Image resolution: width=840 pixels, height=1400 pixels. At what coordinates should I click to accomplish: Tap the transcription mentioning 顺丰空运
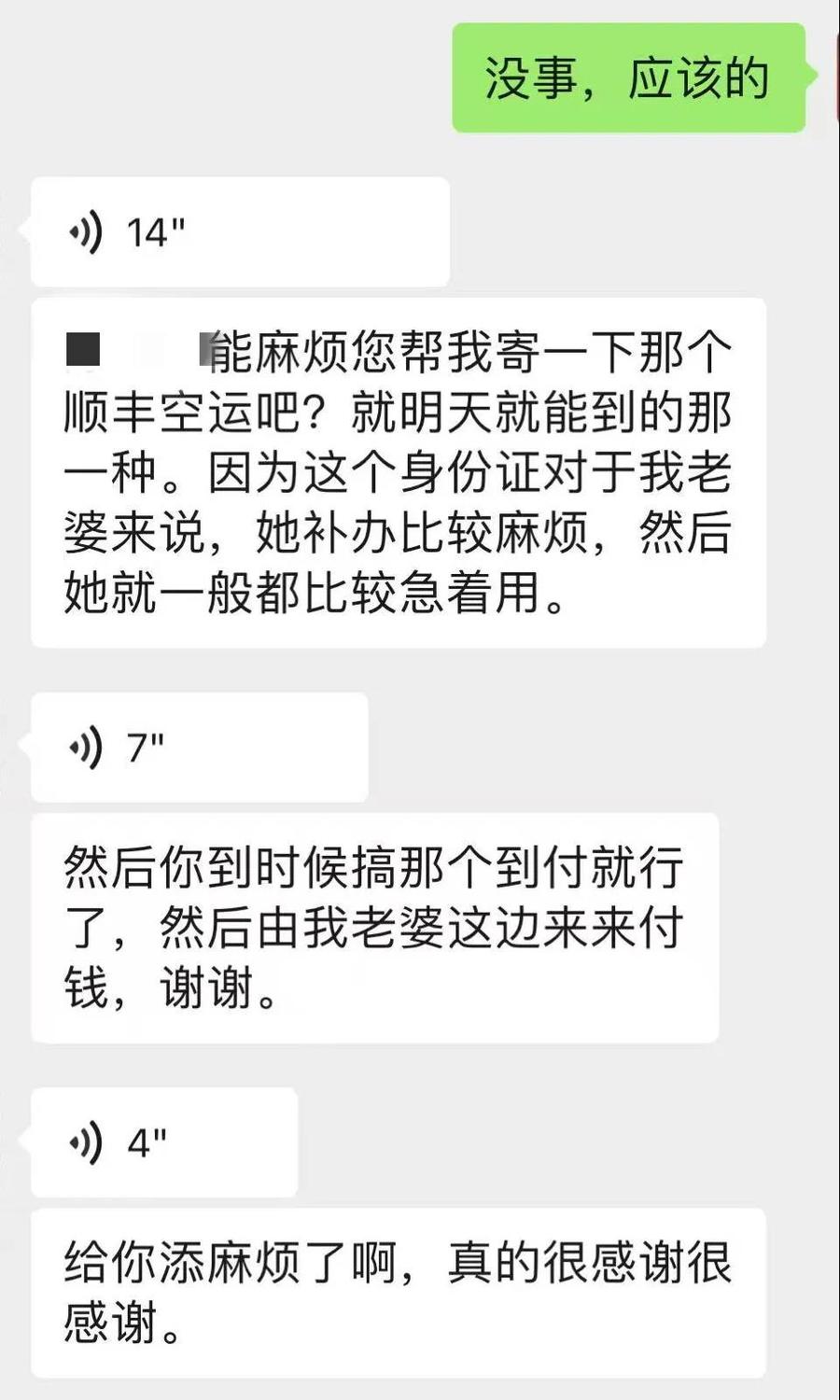(401, 476)
